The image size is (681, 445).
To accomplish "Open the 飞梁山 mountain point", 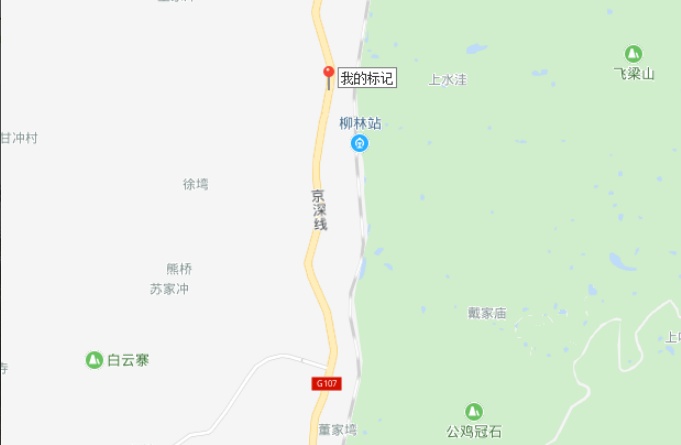I will point(633,53).
